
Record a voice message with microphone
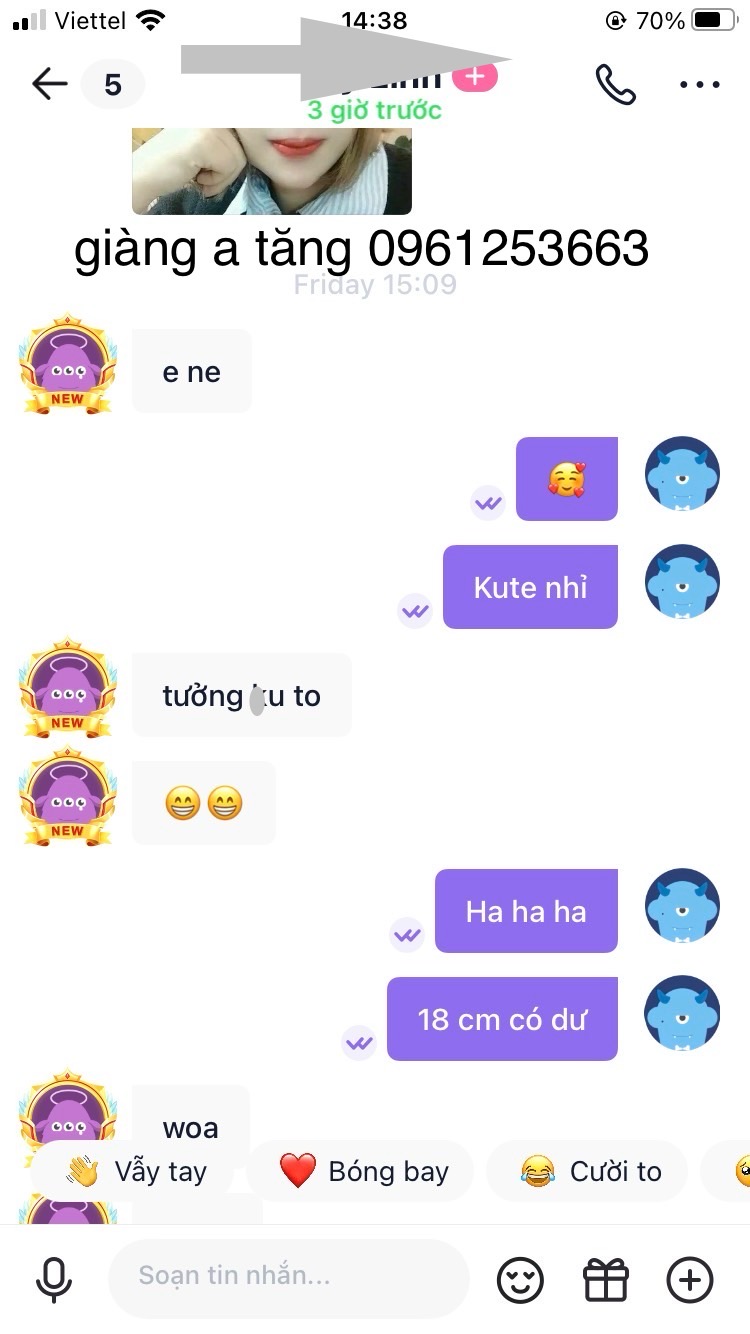pos(54,1279)
